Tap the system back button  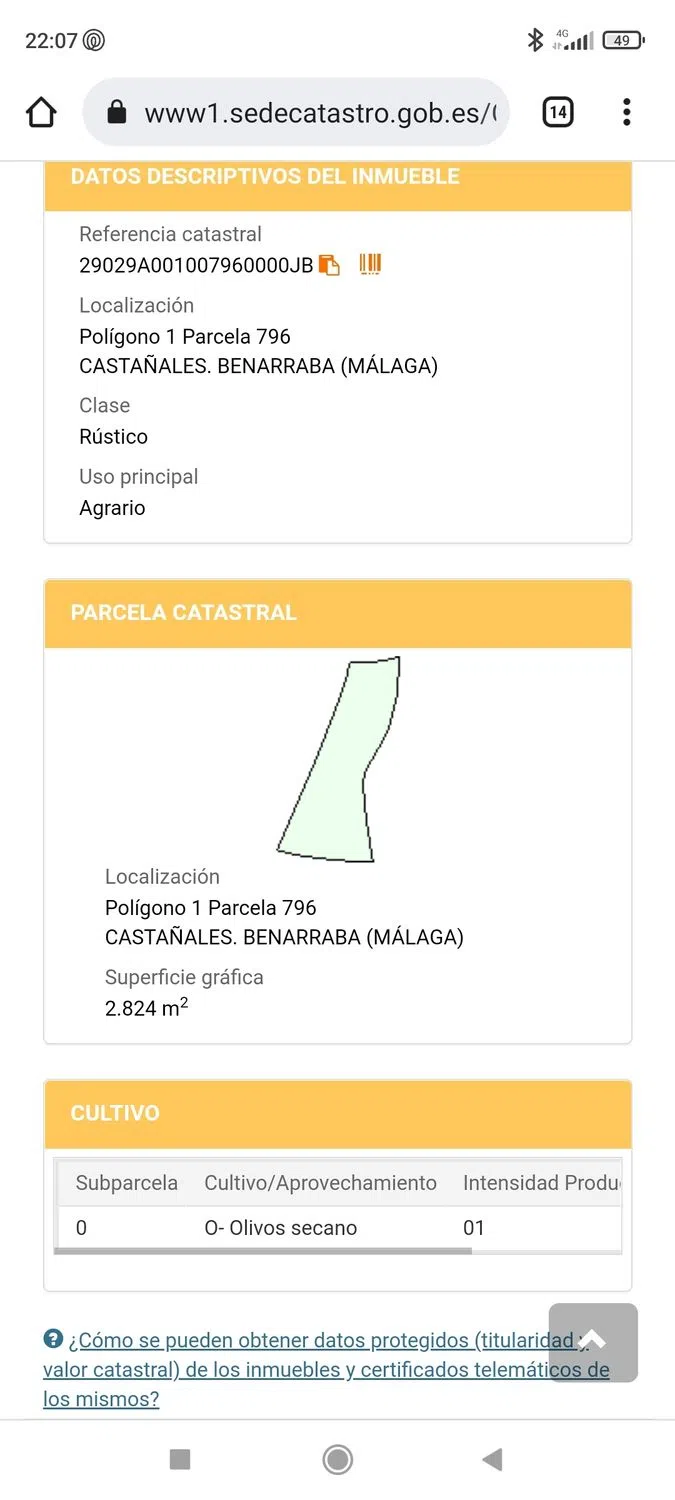(492, 1460)
